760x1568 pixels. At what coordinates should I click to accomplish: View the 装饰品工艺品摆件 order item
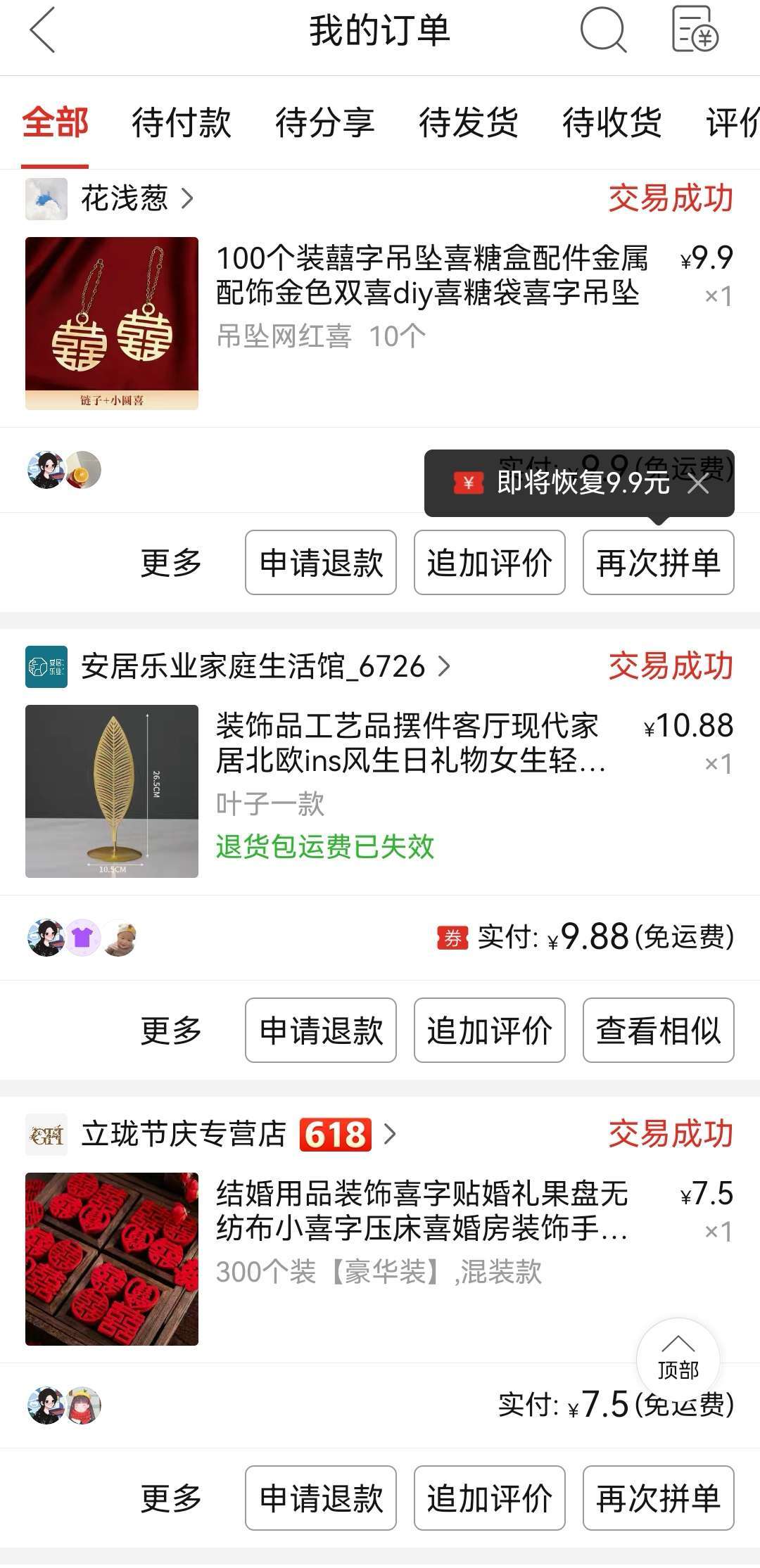[408, 743]
